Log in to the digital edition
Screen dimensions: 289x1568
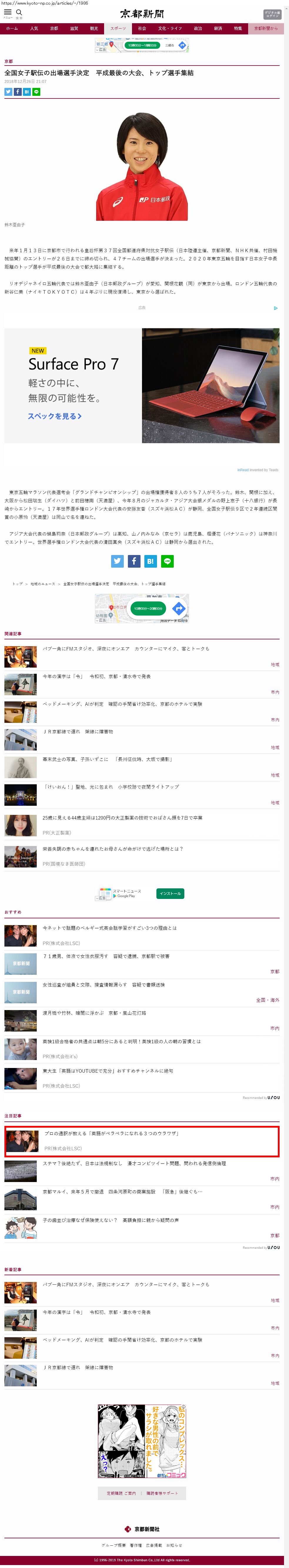point(272,14)
